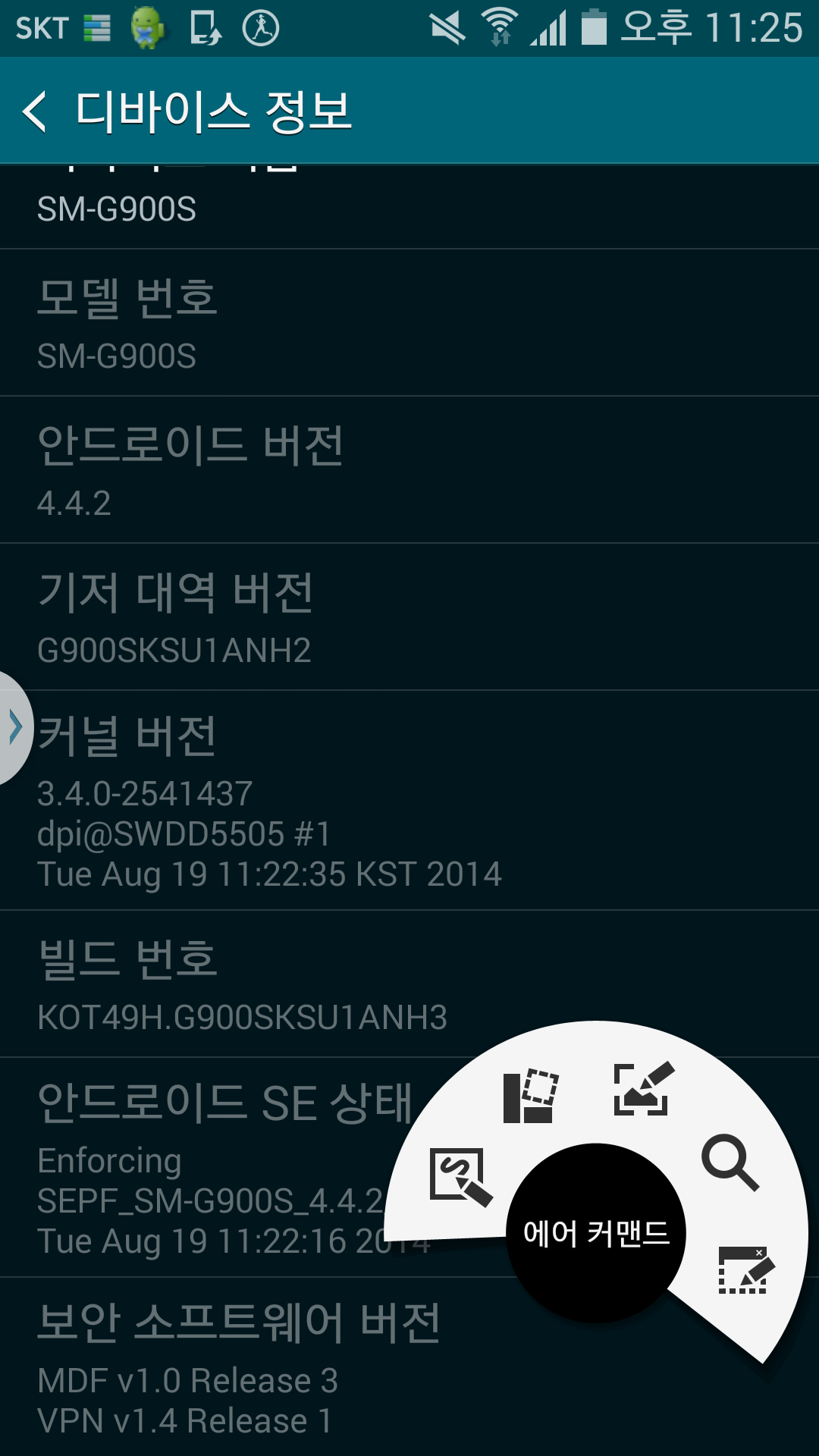Tap the 커널 버전 row
This screenshot has height=1456, width=819.
tap(409, 801)
